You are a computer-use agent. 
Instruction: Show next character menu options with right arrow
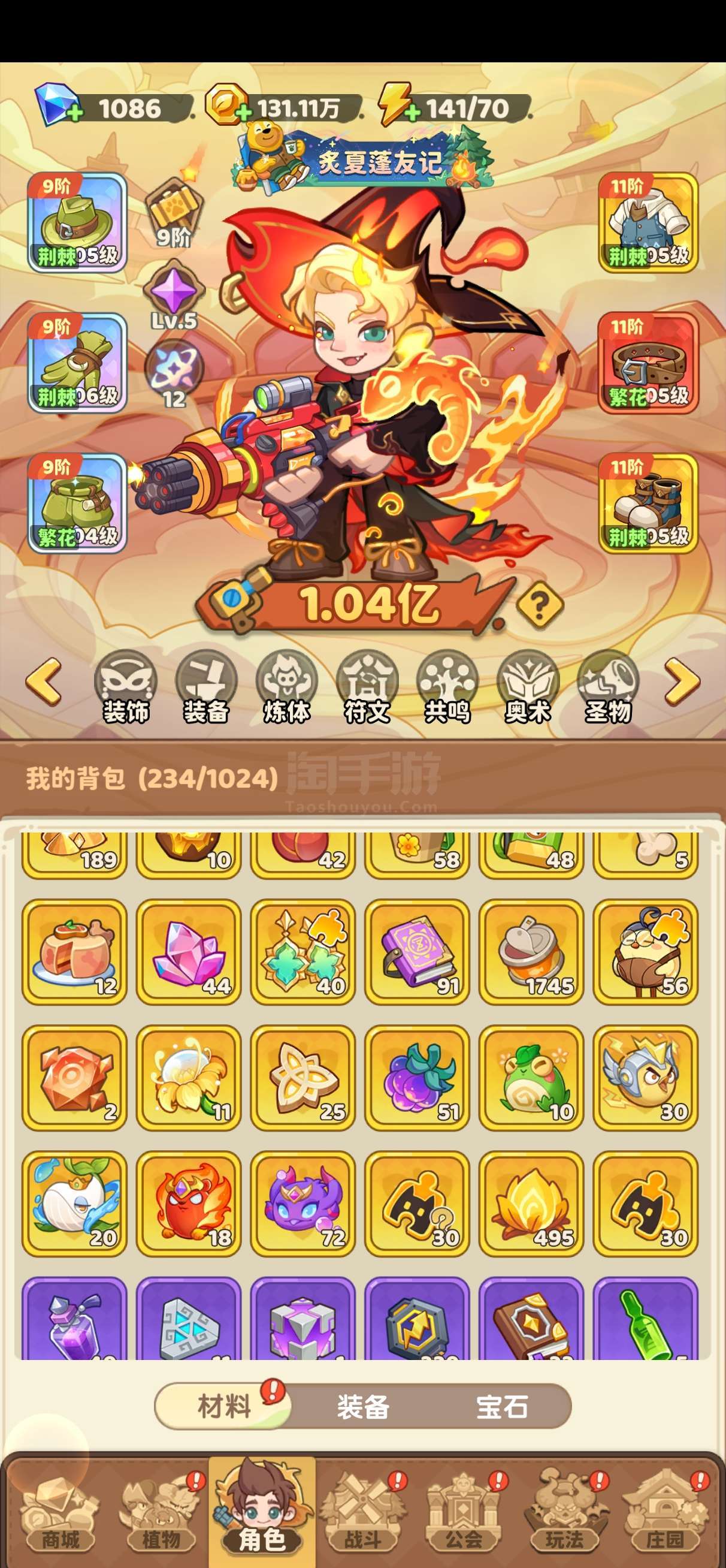[x=682, y=680]
